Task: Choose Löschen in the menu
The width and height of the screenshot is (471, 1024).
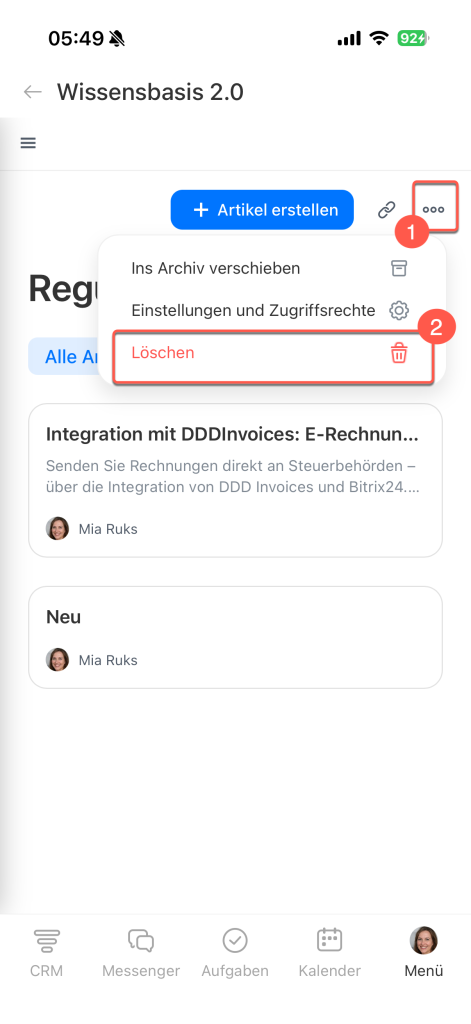Action: pos(272,354)
